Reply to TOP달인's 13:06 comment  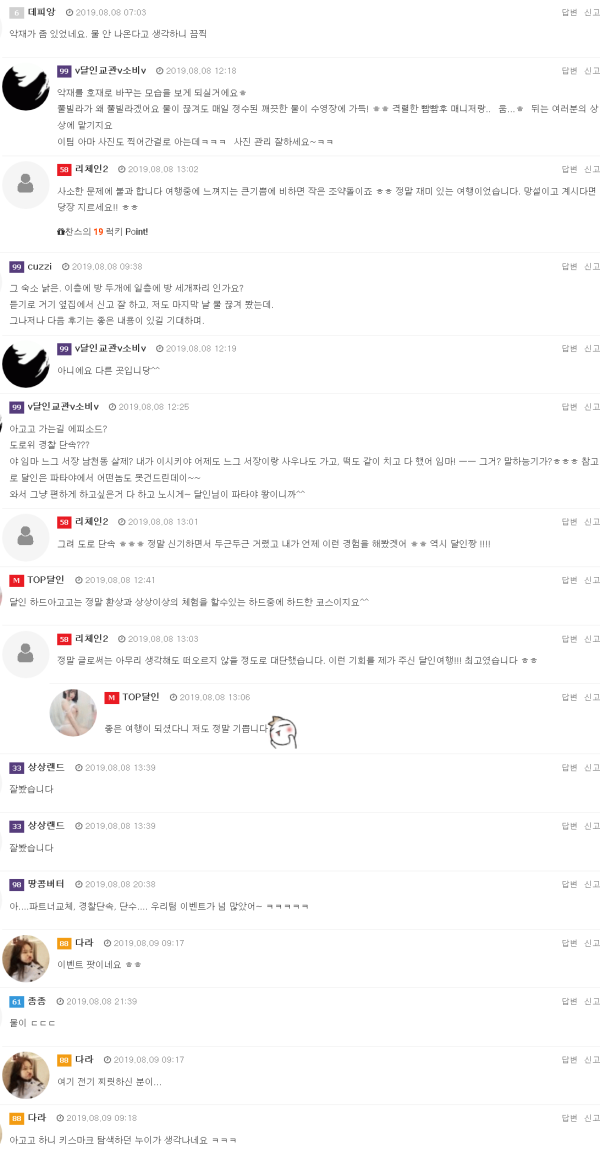click(x=569, y=697)
